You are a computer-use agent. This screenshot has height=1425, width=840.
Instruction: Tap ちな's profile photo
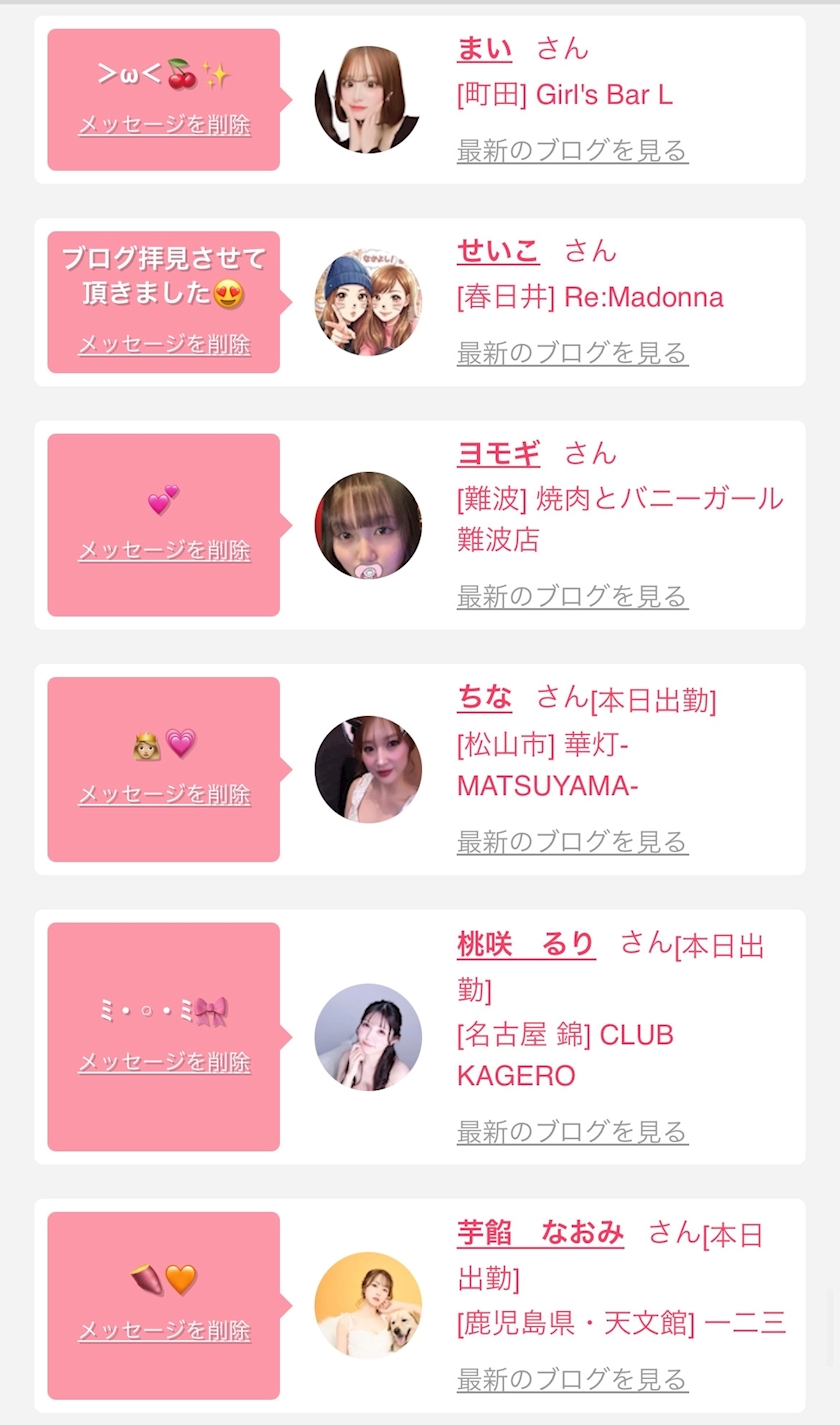point(368,769)
